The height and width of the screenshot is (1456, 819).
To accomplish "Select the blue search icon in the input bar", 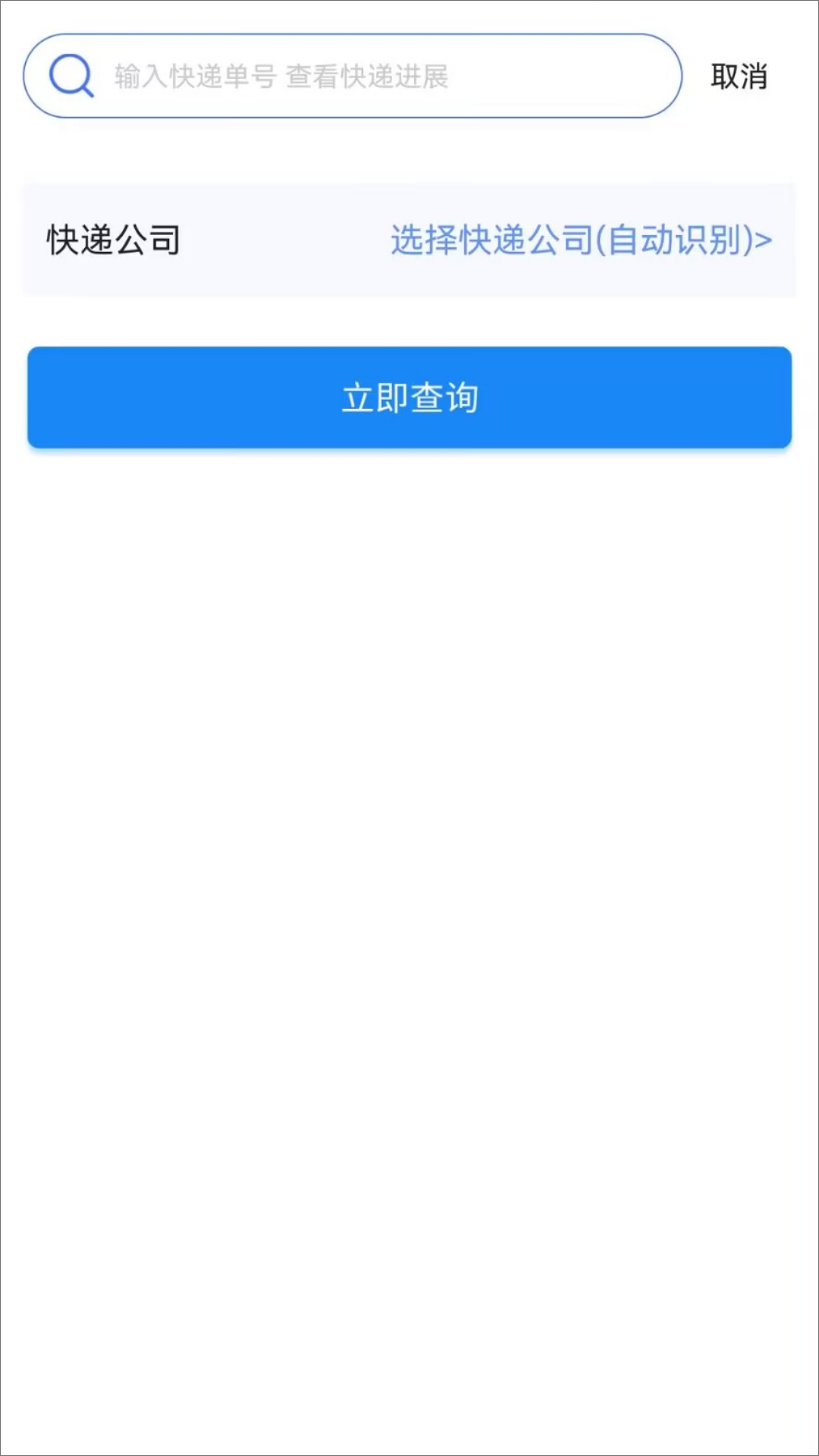I will tap(68, 74).
